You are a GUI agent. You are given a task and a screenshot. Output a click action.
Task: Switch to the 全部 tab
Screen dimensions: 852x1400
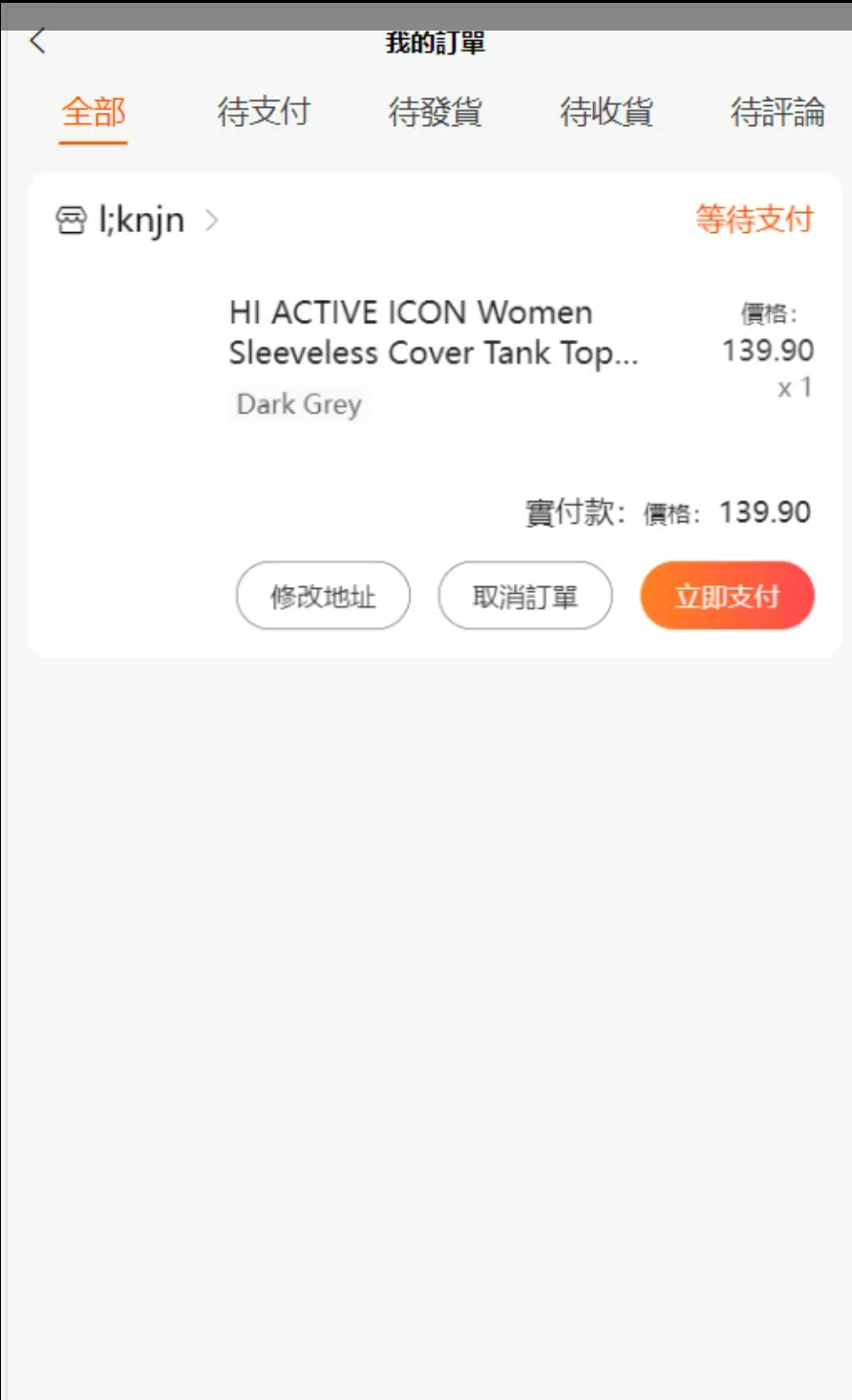pyautogui.click(x=94, y=113)
